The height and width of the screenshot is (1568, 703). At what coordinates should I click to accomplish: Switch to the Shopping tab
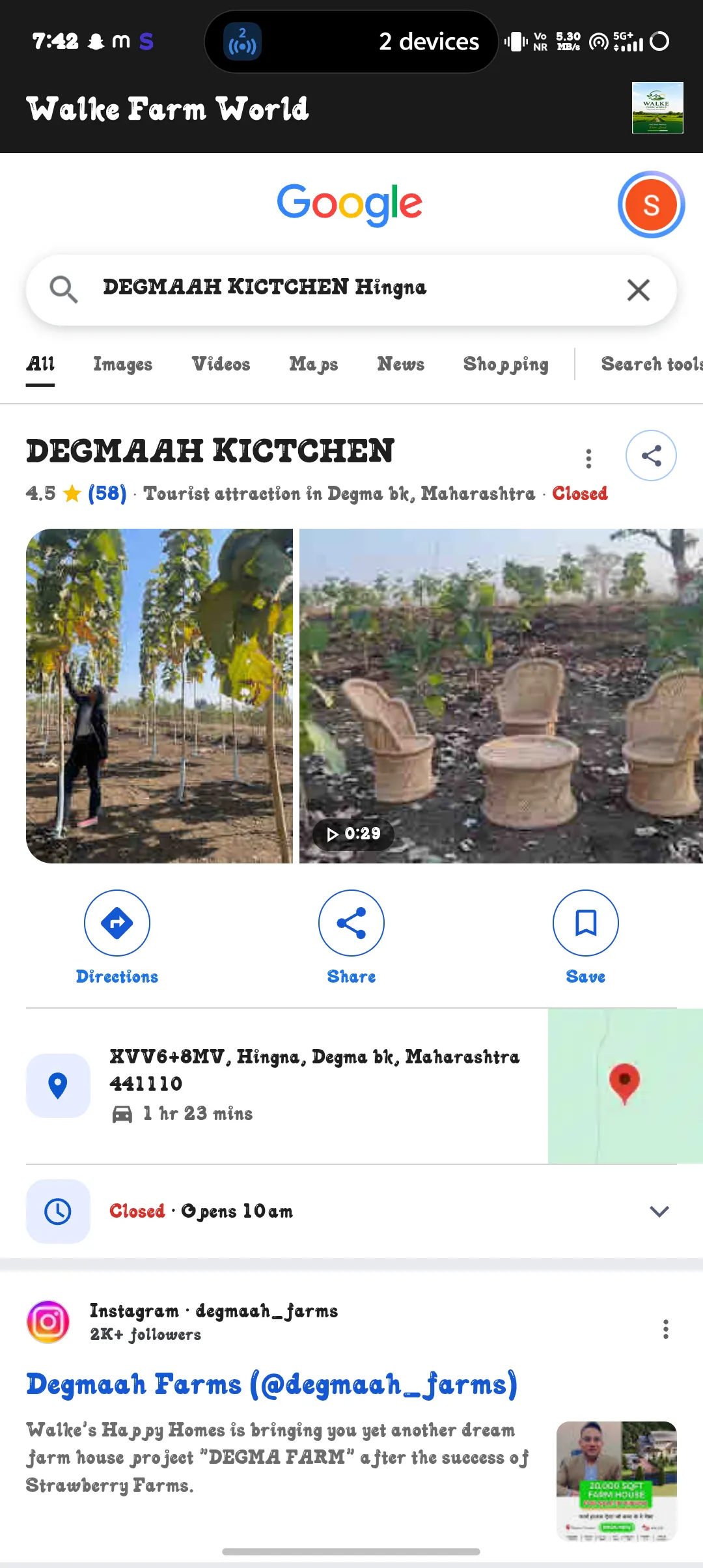pos(506,364)
